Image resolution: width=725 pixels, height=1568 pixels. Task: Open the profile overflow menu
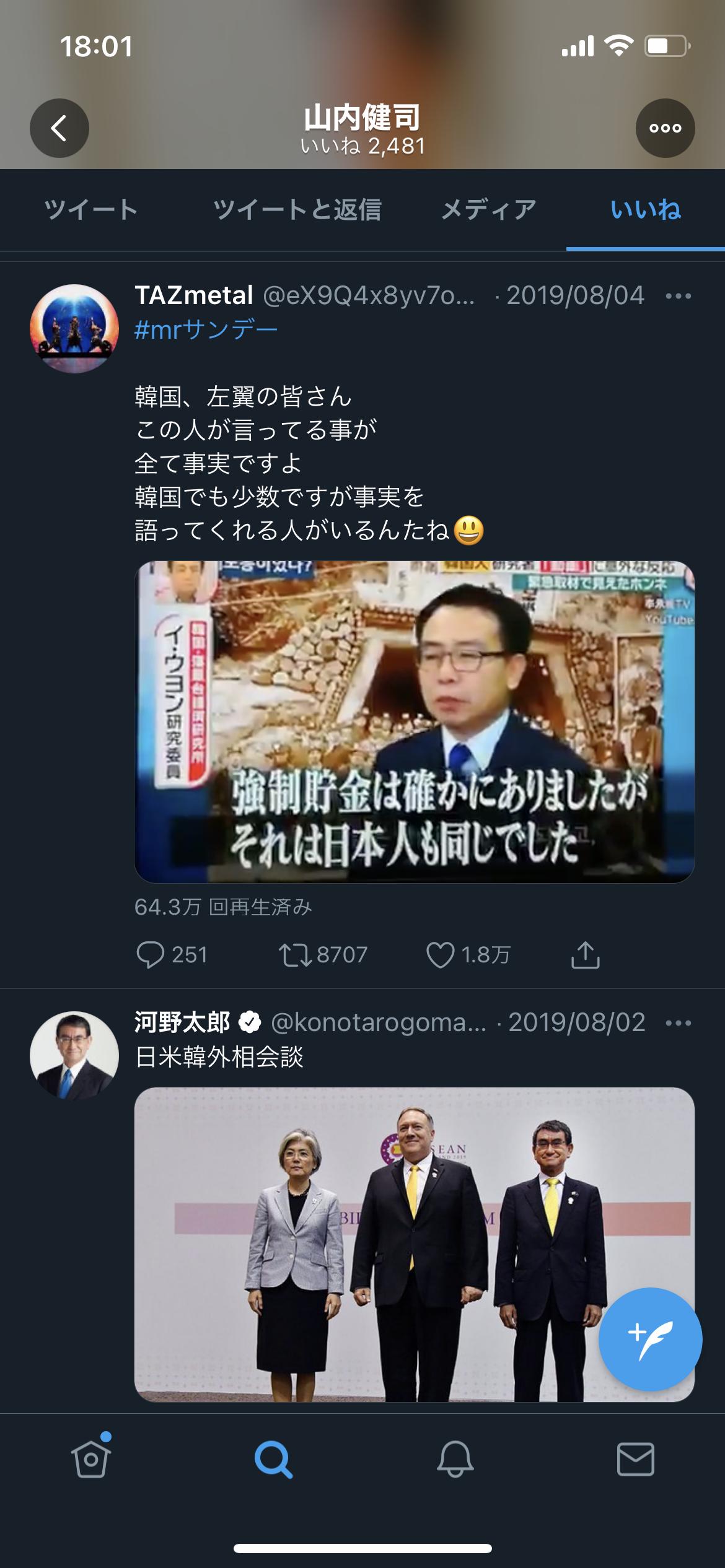coord(665,128)
